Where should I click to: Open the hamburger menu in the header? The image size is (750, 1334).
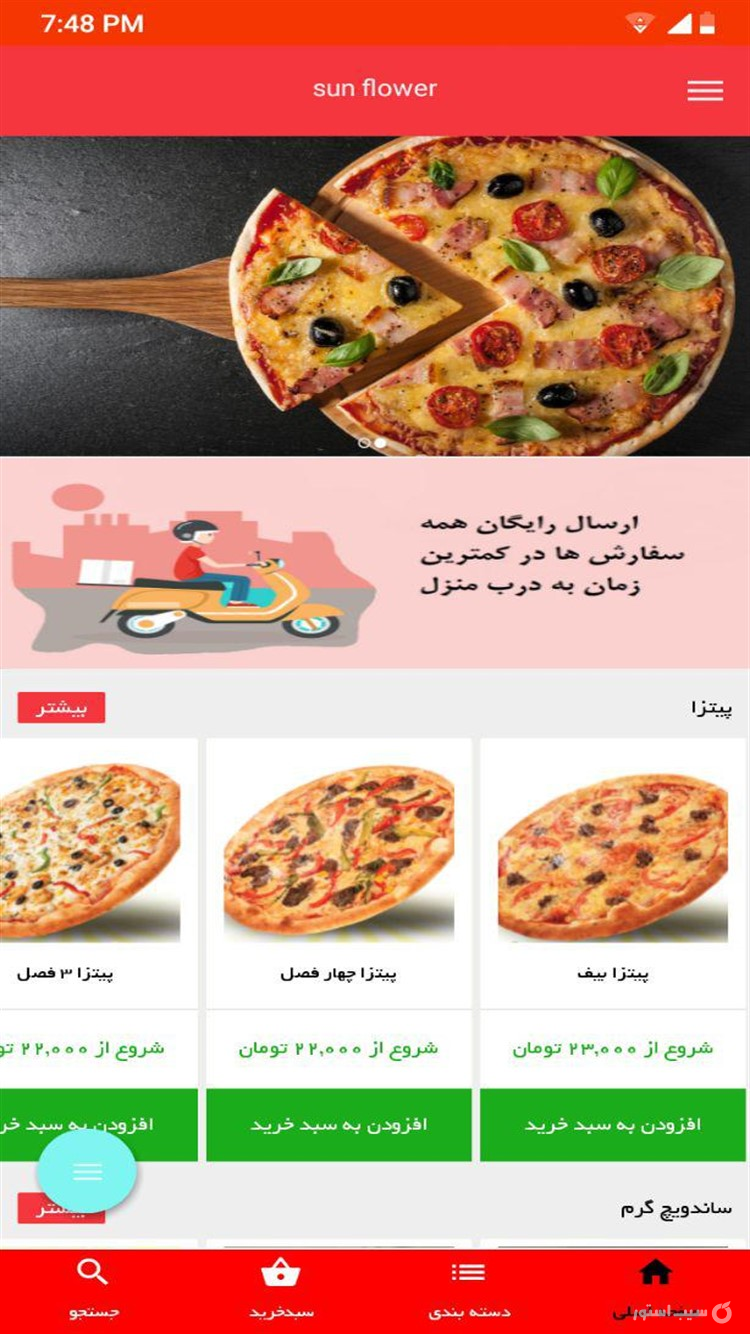tap(704, 90)
